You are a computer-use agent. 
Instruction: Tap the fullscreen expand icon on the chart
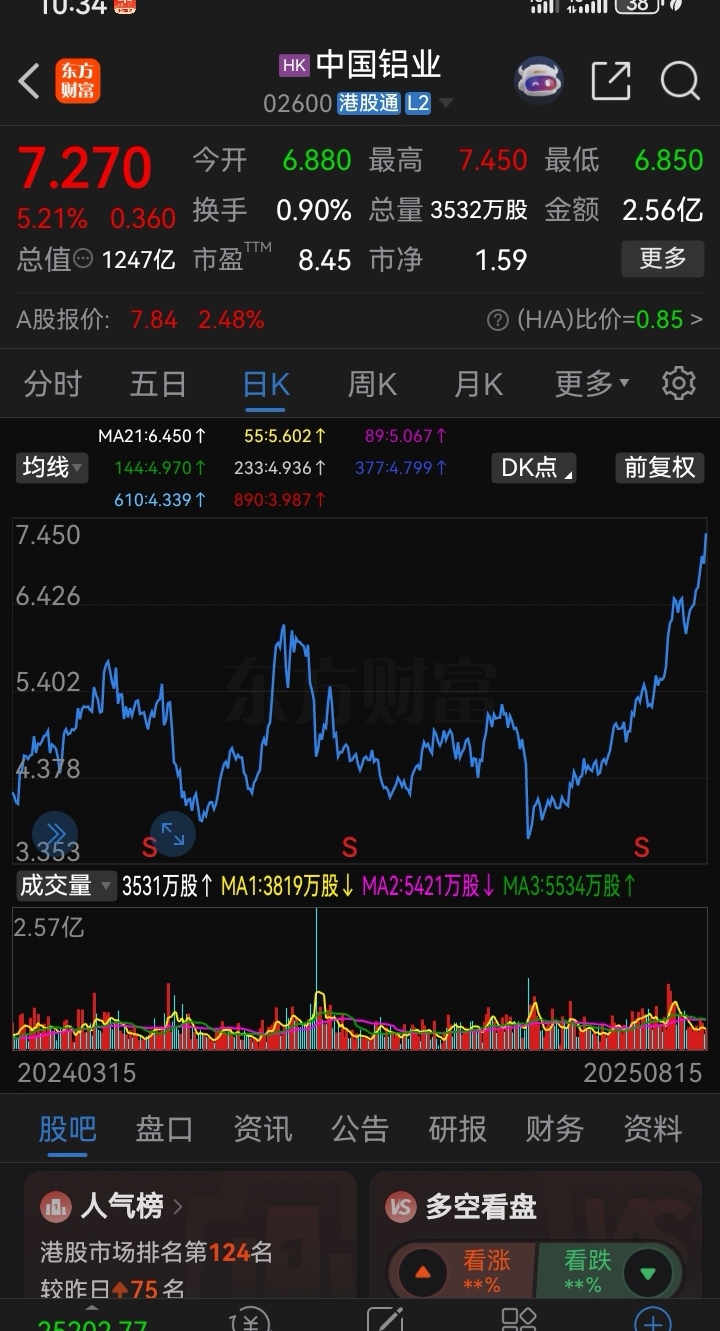[170, 833]
